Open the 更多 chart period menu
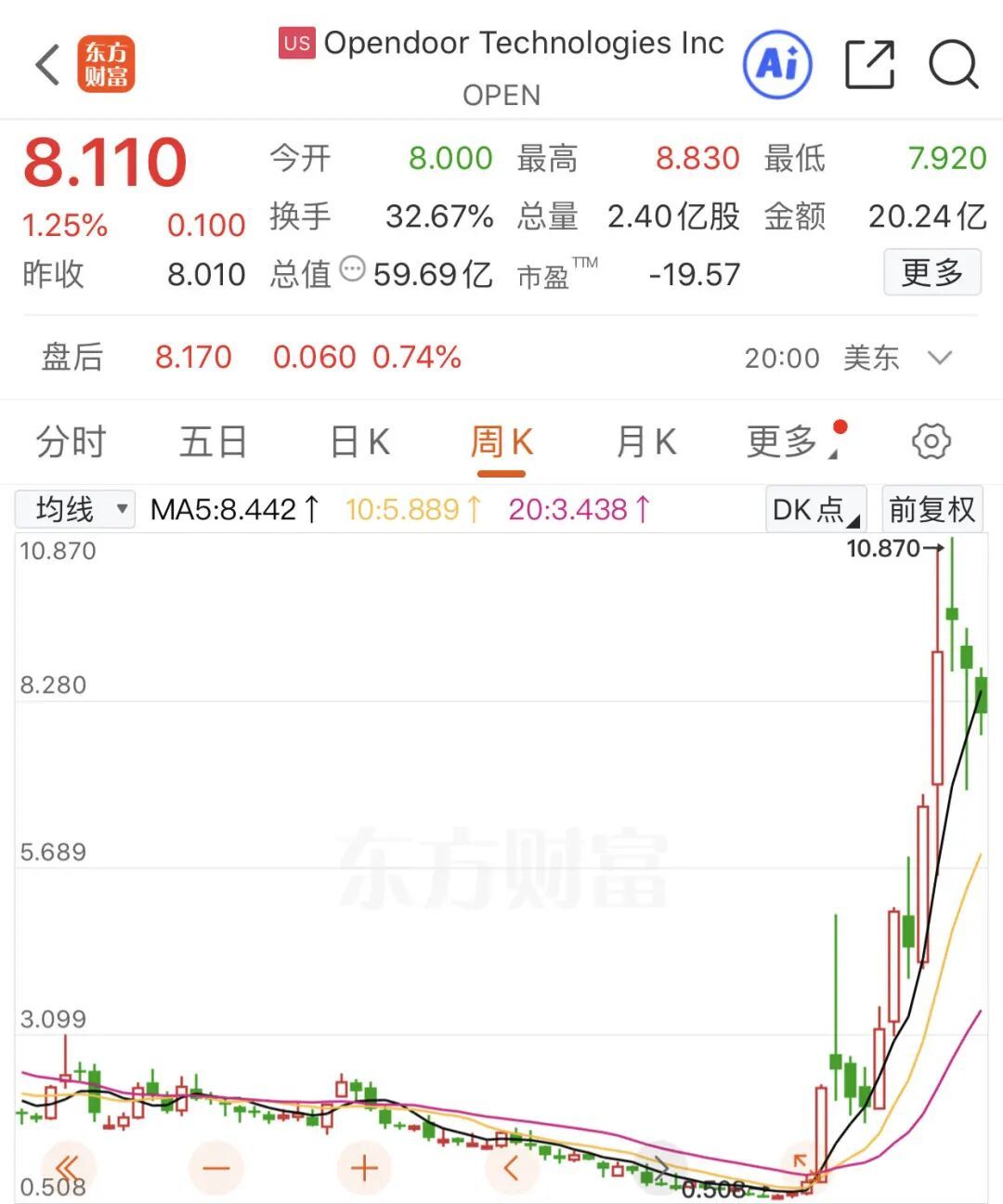Viewport: 1003px width, 1204px height. (x=785, y=442)
